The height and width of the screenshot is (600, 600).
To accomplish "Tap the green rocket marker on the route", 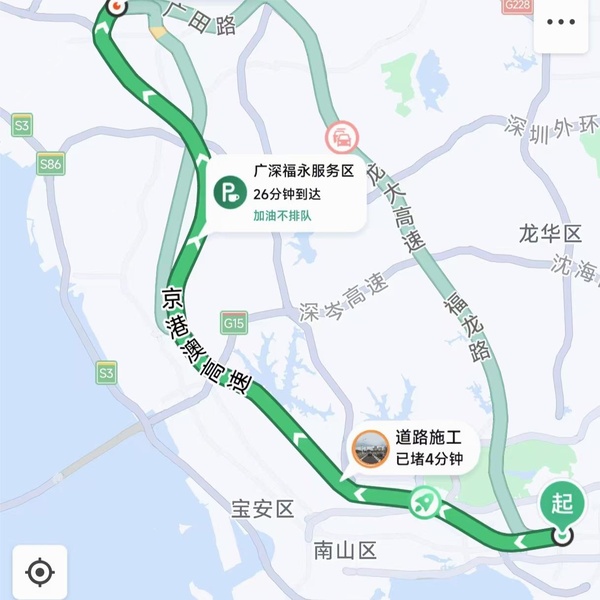I will pyautogui.click(x=425, y=503).
